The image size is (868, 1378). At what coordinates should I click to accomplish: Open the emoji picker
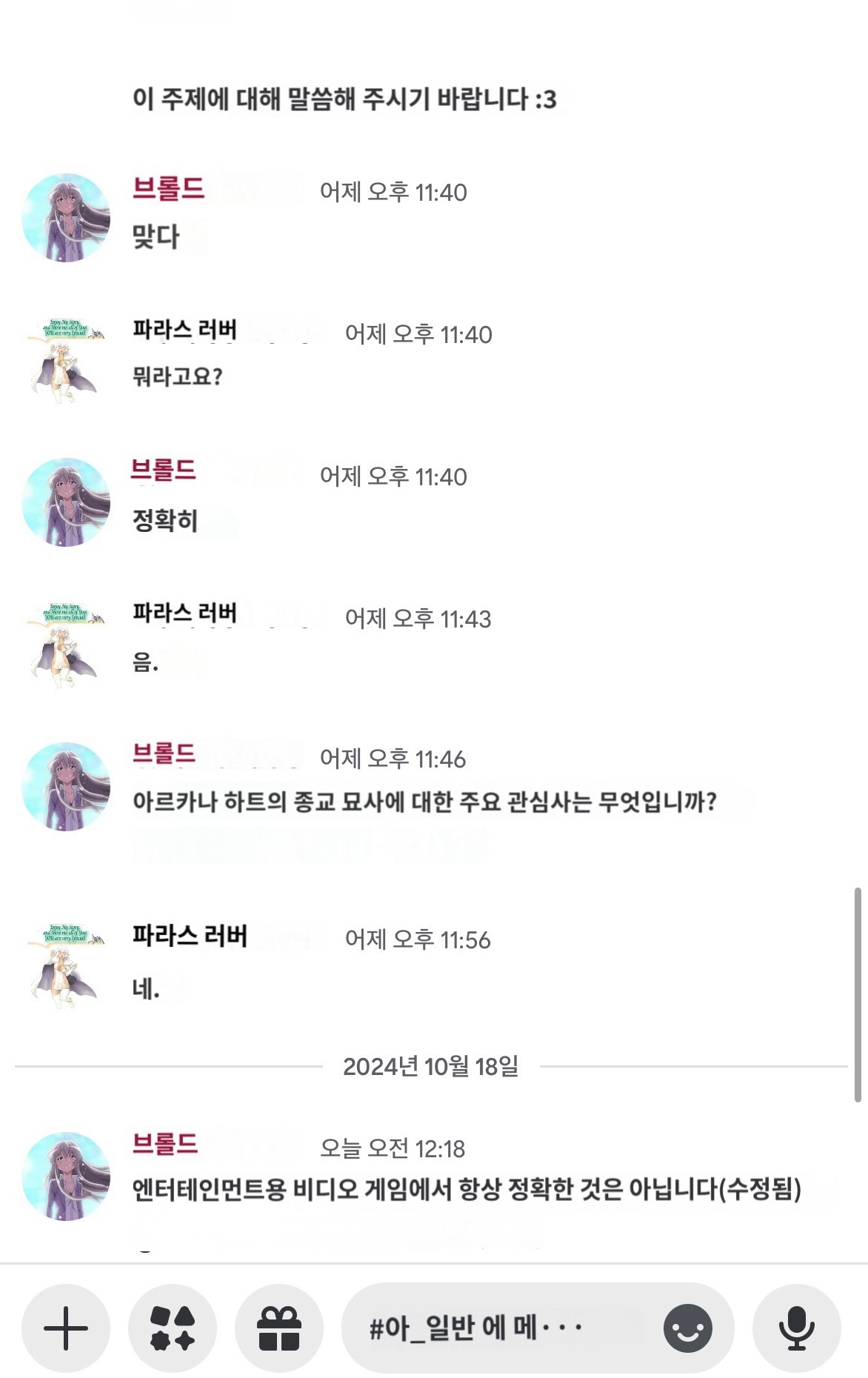(688, 1328)
